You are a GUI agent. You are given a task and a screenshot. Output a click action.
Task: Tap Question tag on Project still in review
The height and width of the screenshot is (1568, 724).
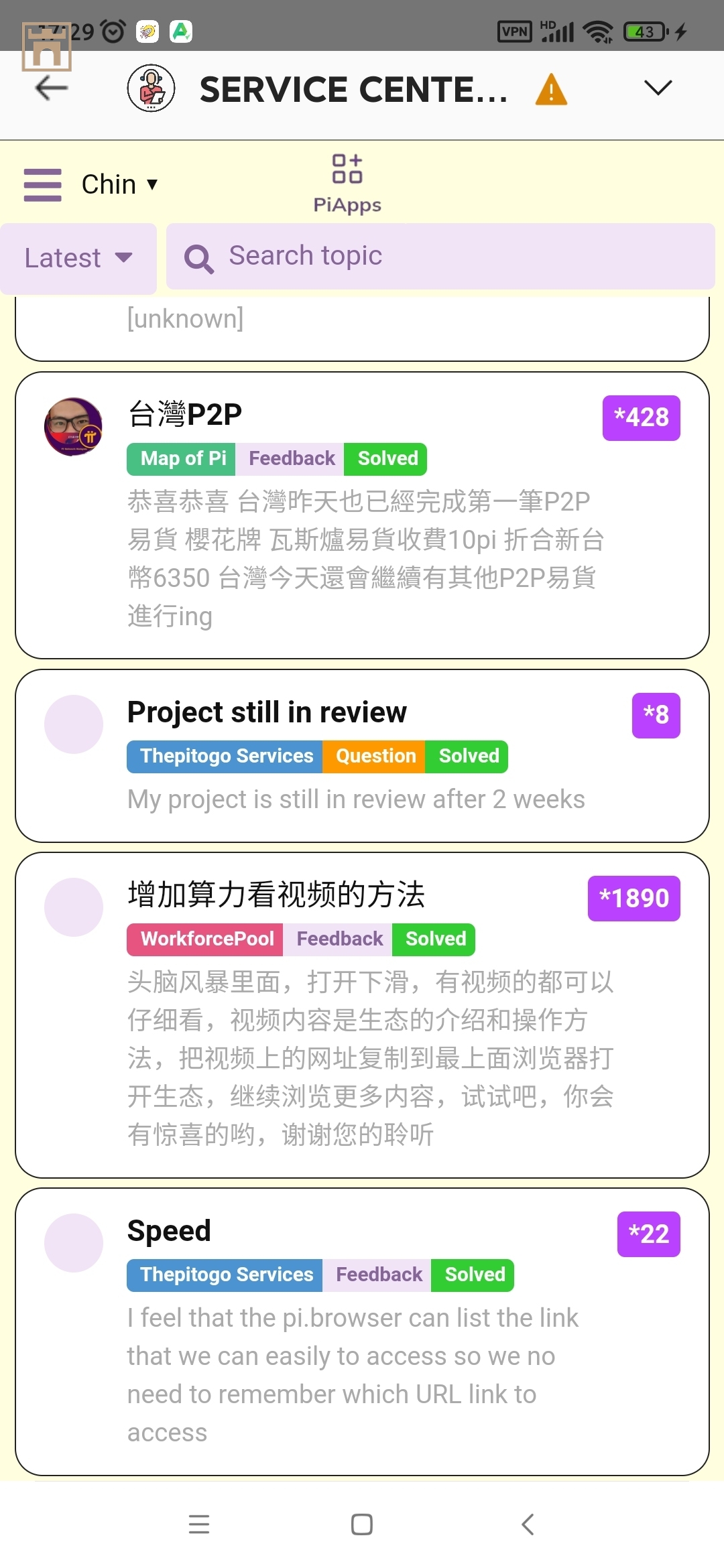click(375, 757)
